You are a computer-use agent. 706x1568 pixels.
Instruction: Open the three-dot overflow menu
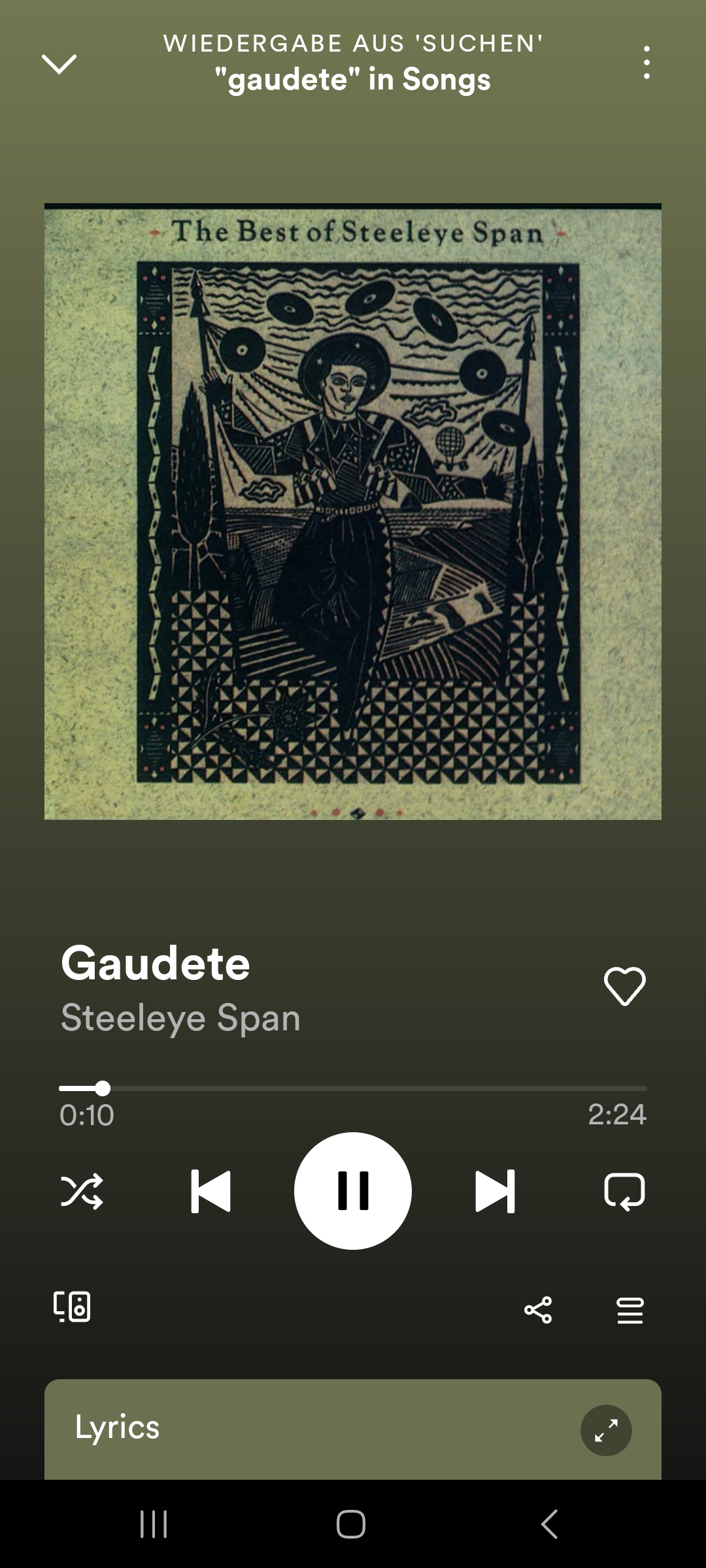pyautogui.click(x=646, y=63)
